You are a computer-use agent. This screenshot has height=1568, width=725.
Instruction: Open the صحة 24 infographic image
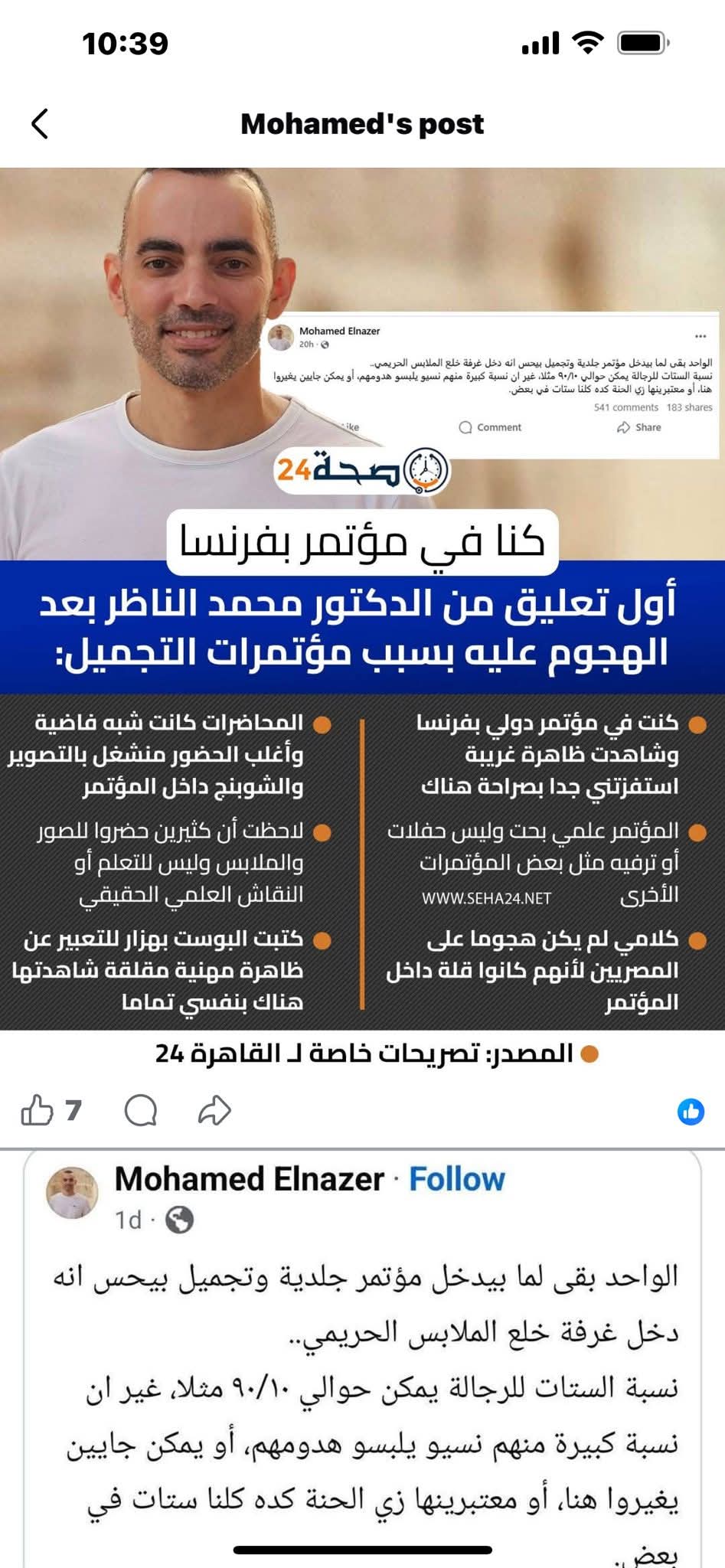click(x=362, y=597)
